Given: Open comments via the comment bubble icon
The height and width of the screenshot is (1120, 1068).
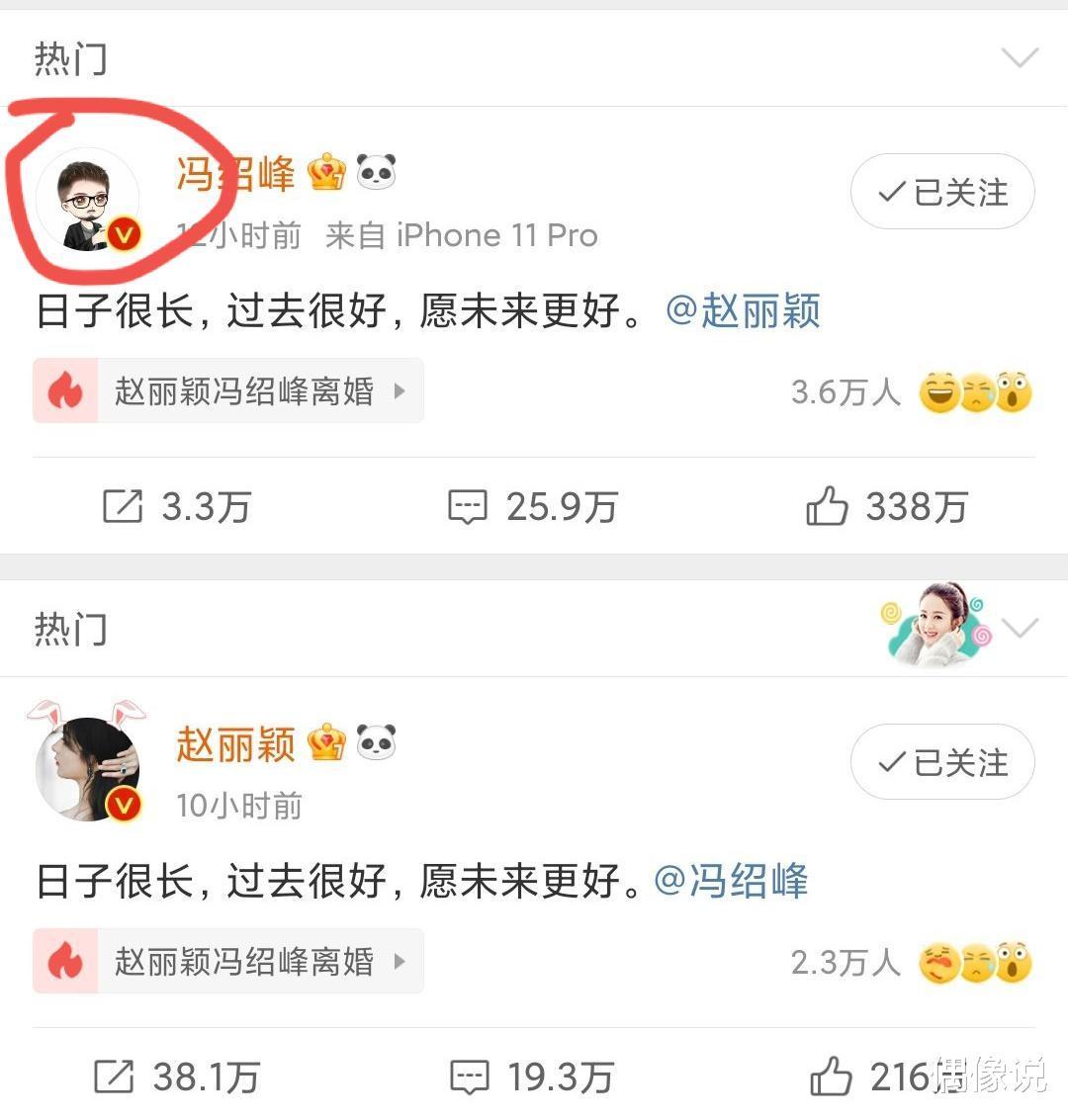Looking at the screenshot, I should click(466, 506).
